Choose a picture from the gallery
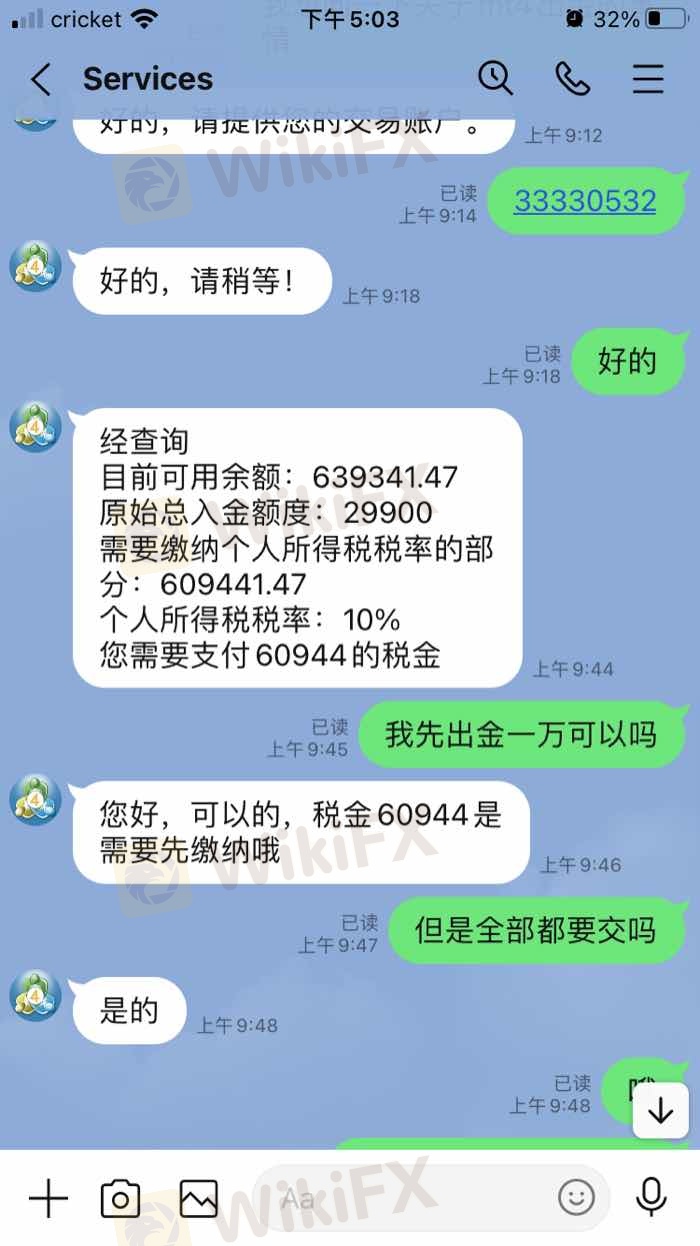 pyautogui.click(x=198, y=1198)
